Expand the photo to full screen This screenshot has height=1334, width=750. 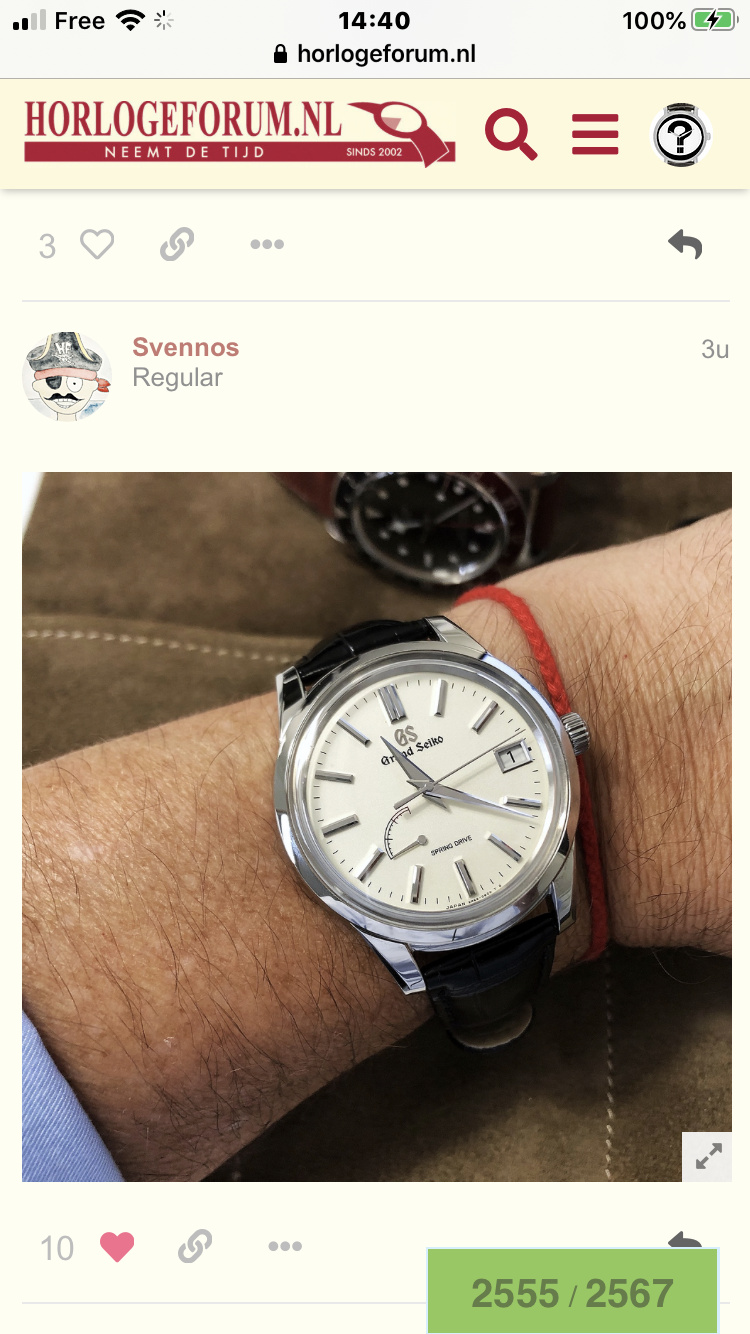click(x=707, y=1157)
